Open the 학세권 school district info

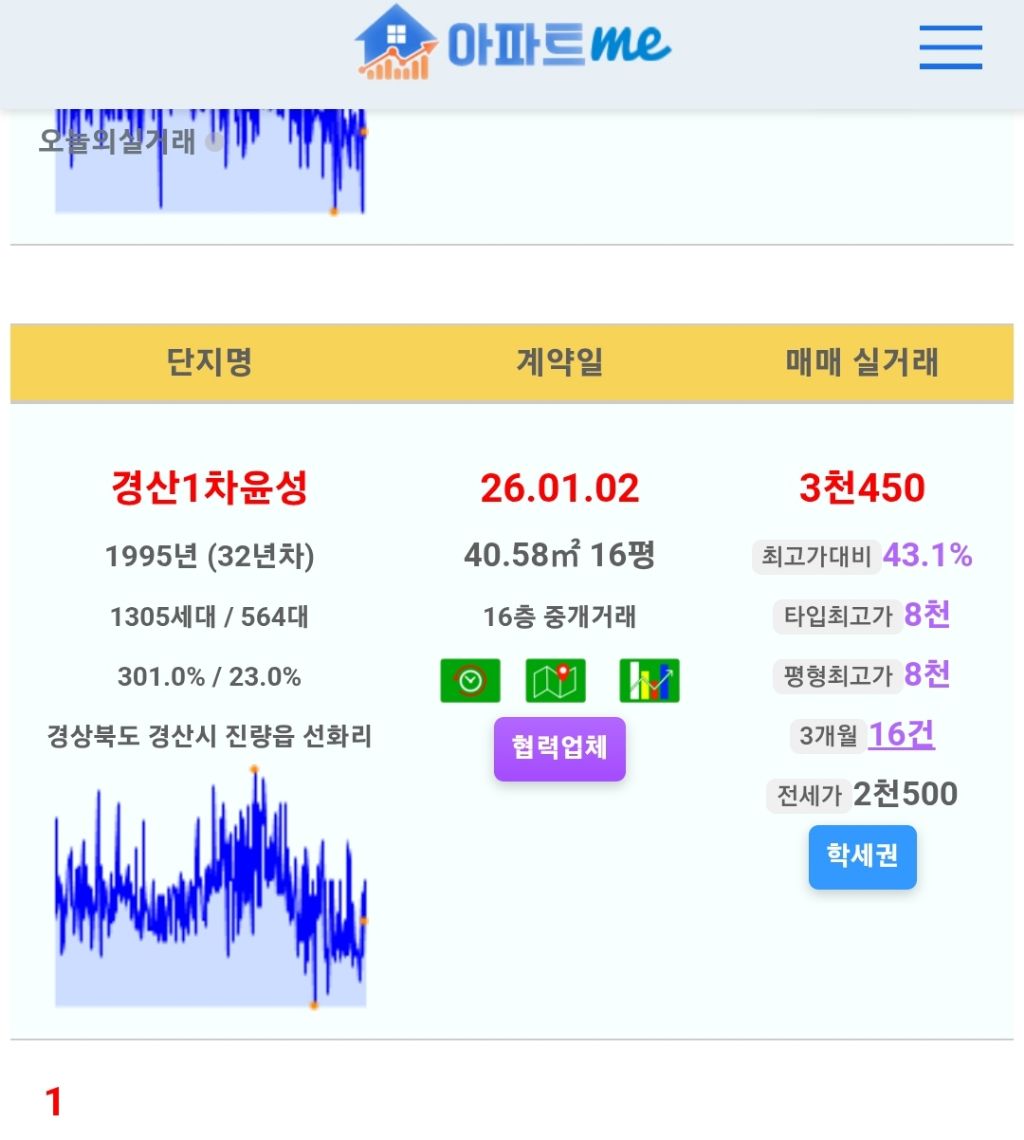click(862, 856)
